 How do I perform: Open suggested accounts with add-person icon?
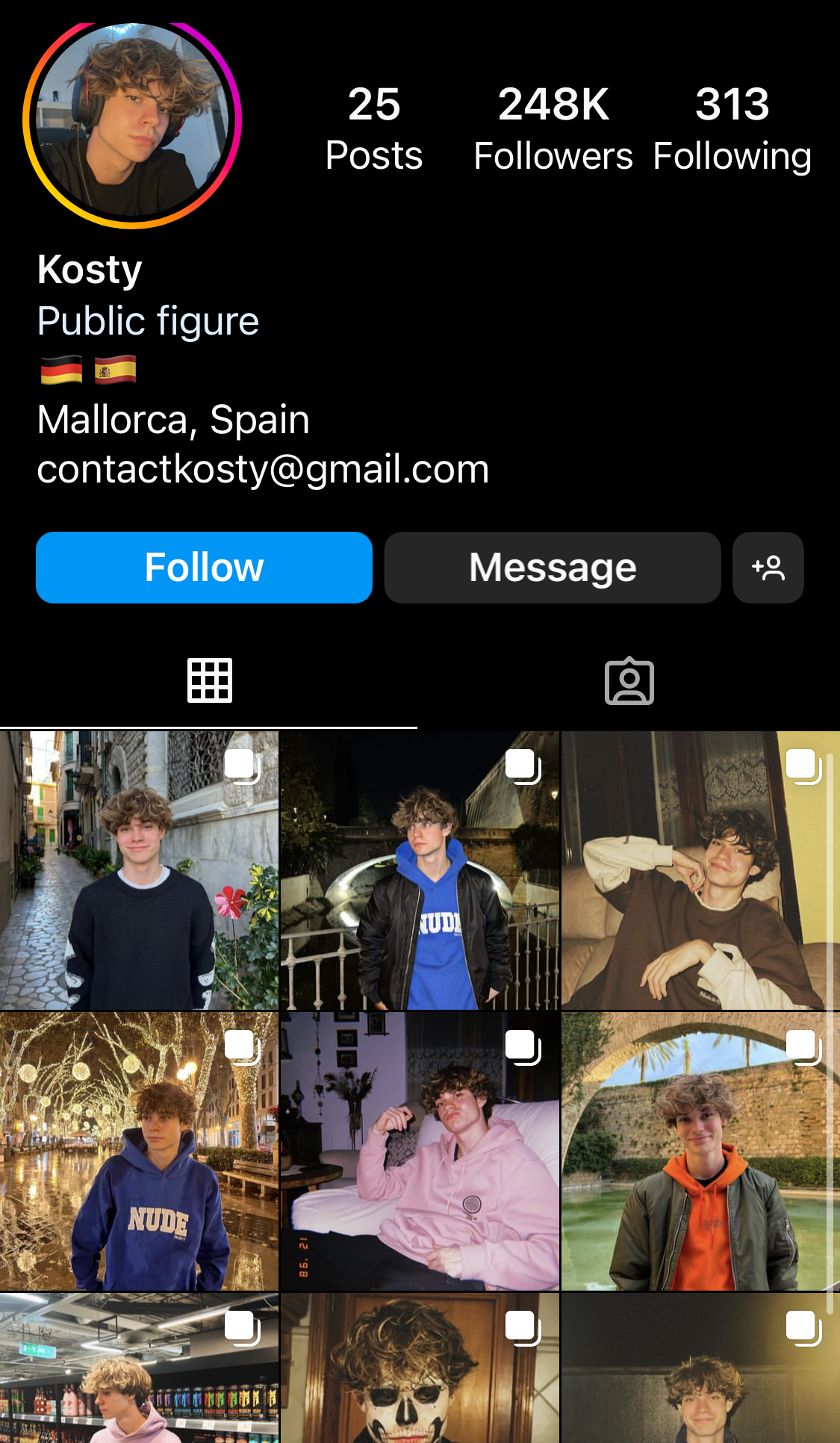point(768,568)
